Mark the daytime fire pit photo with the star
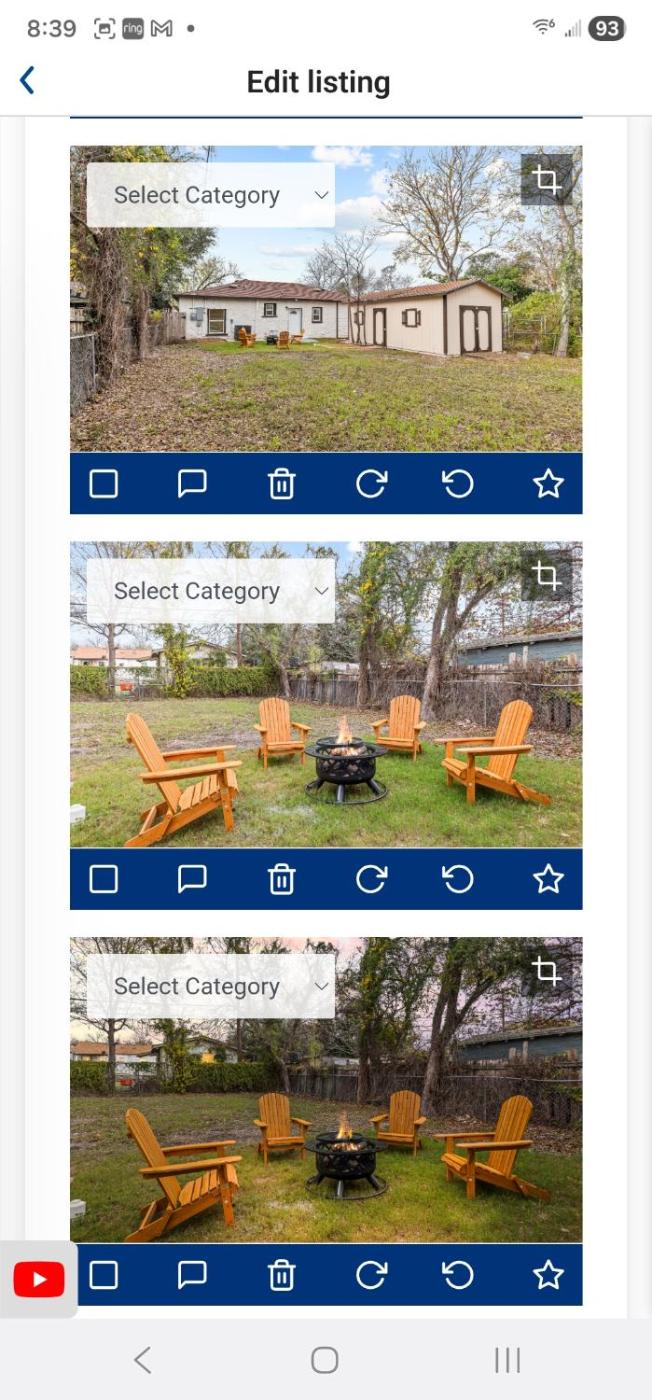 pyautogui.click(x=548, y=879)
